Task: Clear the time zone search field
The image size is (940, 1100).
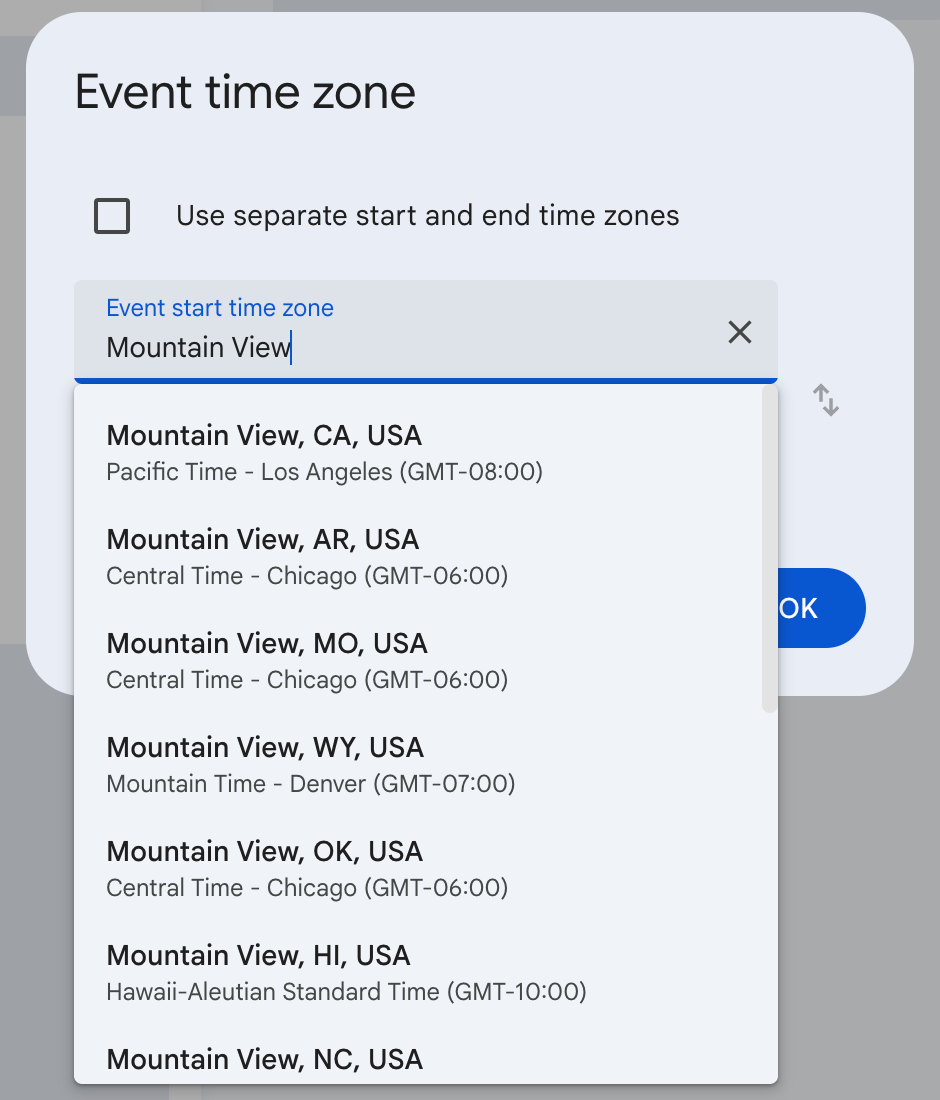Action: coord(739,331)
